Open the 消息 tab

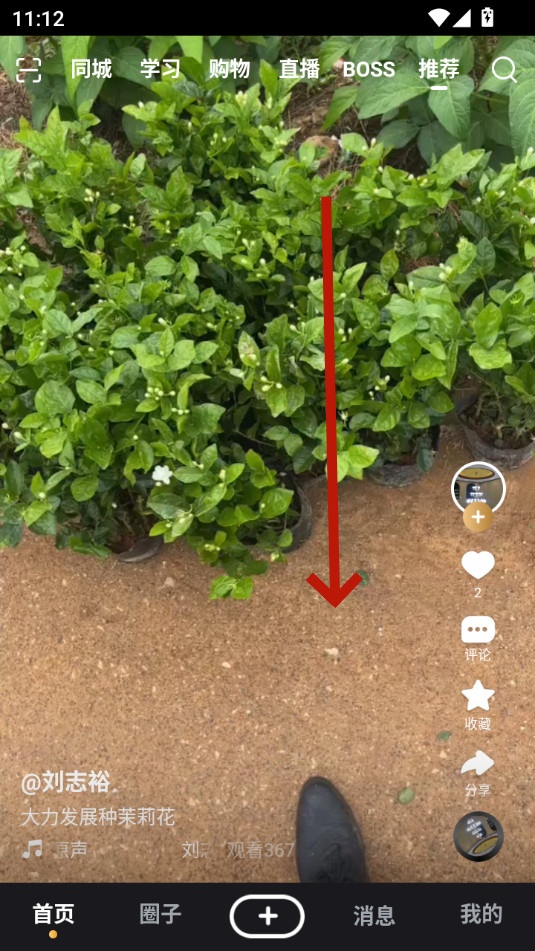(374, 915)
